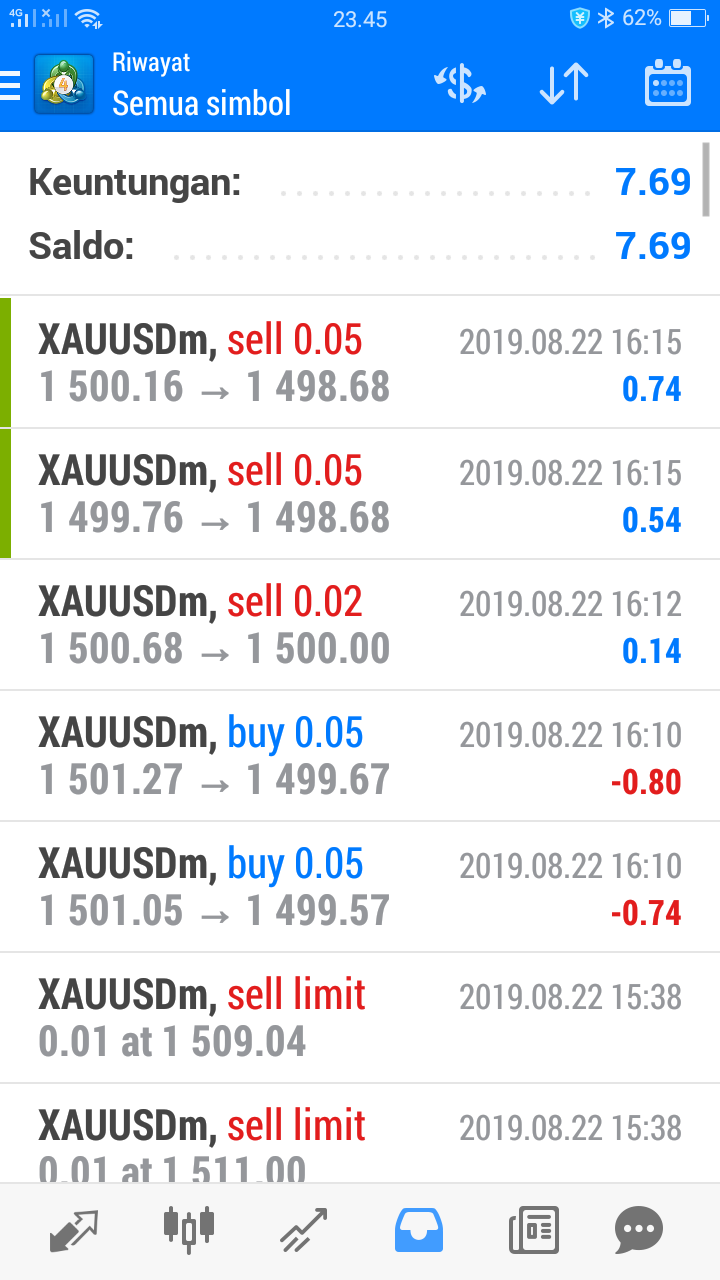Expand buy 0.05 trade with -0.74 loss
The height and width of the screenshot is (1280, 720).
(x=360, y=887)
